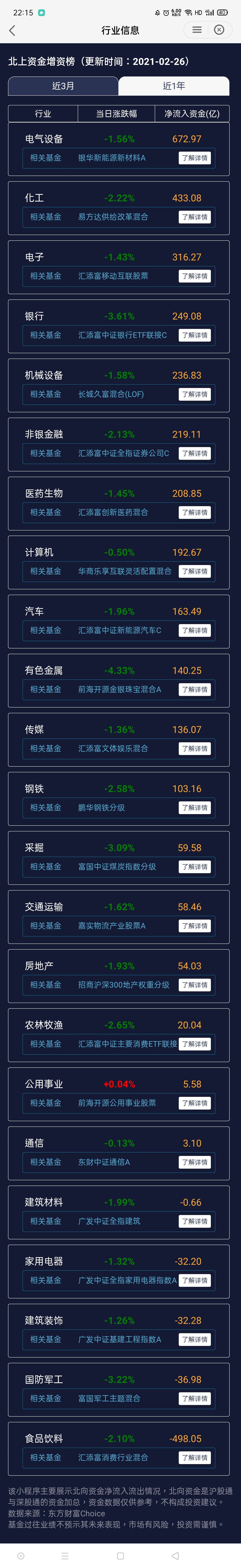The image size is (241, 1568).
Task: View details of 长城久富混合(LOF)
Action: [195, 394]
